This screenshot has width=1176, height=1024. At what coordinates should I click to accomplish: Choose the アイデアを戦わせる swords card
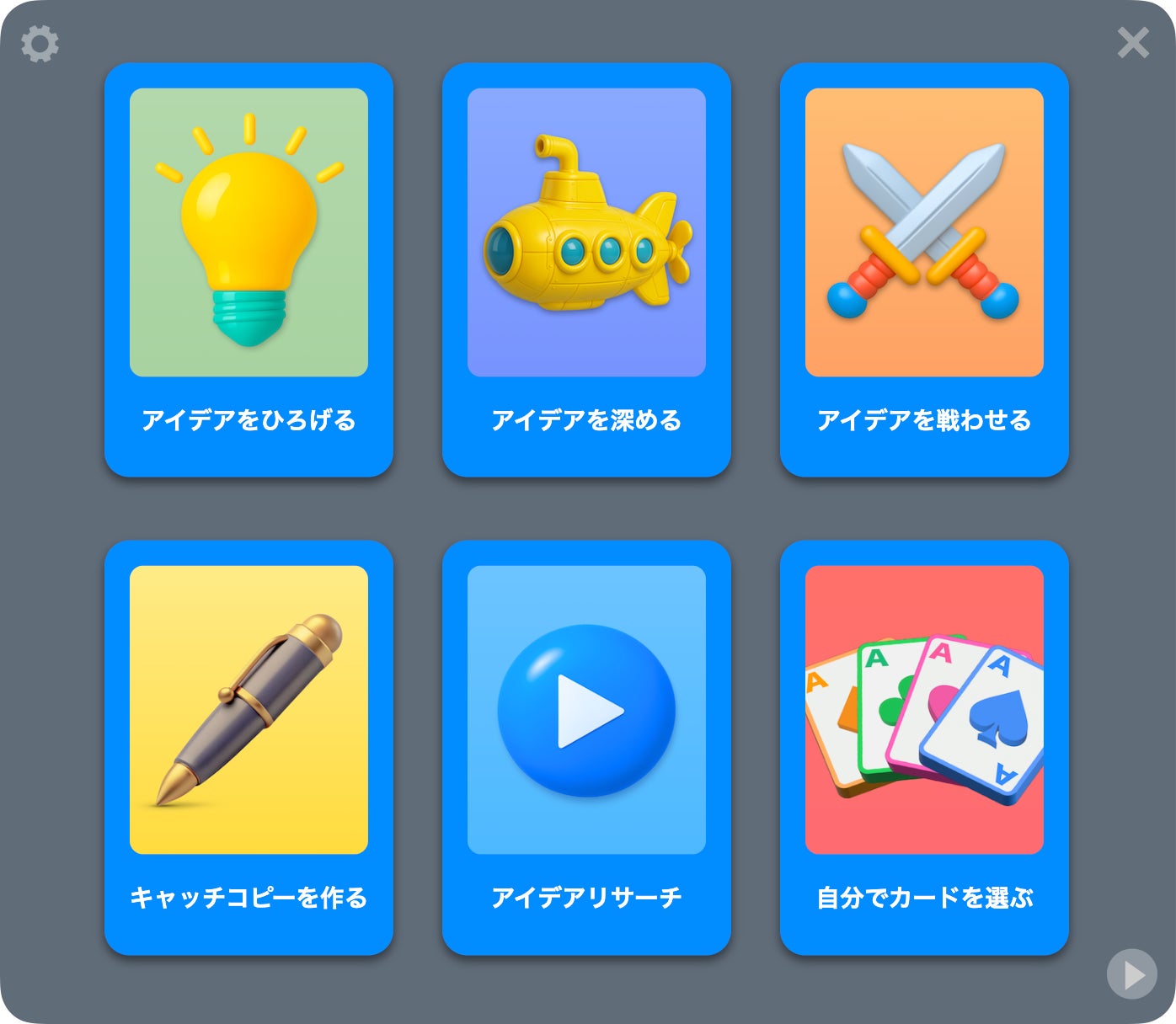pyautogui.click(x=924, y=269)
